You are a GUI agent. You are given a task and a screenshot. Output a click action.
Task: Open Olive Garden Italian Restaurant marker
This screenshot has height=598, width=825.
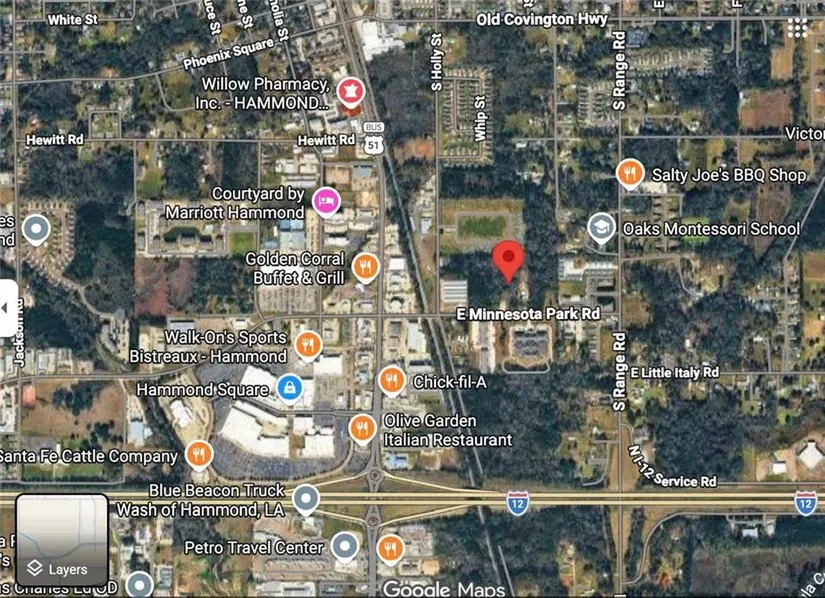coord(362,429)
